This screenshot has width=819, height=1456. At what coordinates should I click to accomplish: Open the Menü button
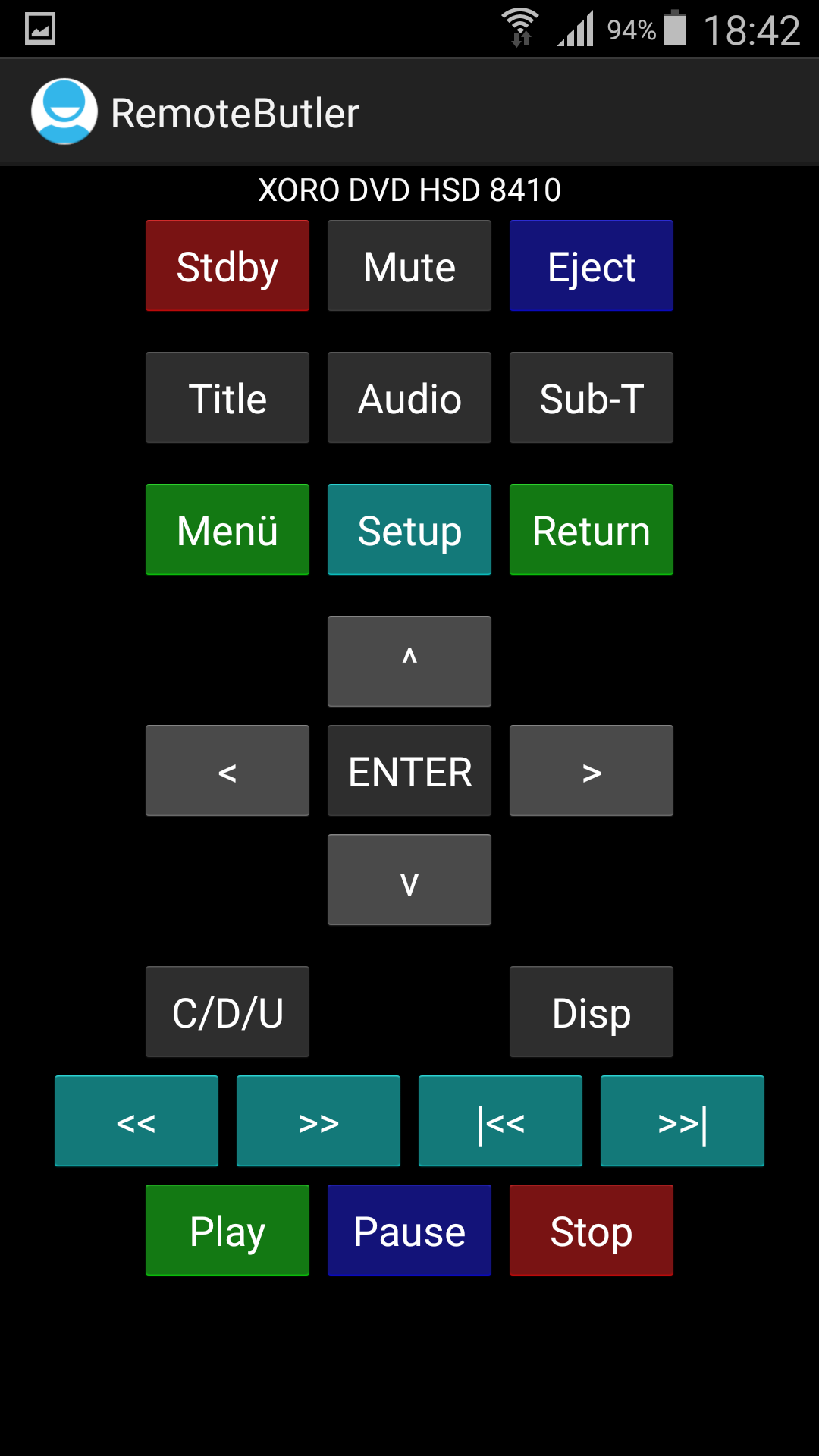point(227,529)
